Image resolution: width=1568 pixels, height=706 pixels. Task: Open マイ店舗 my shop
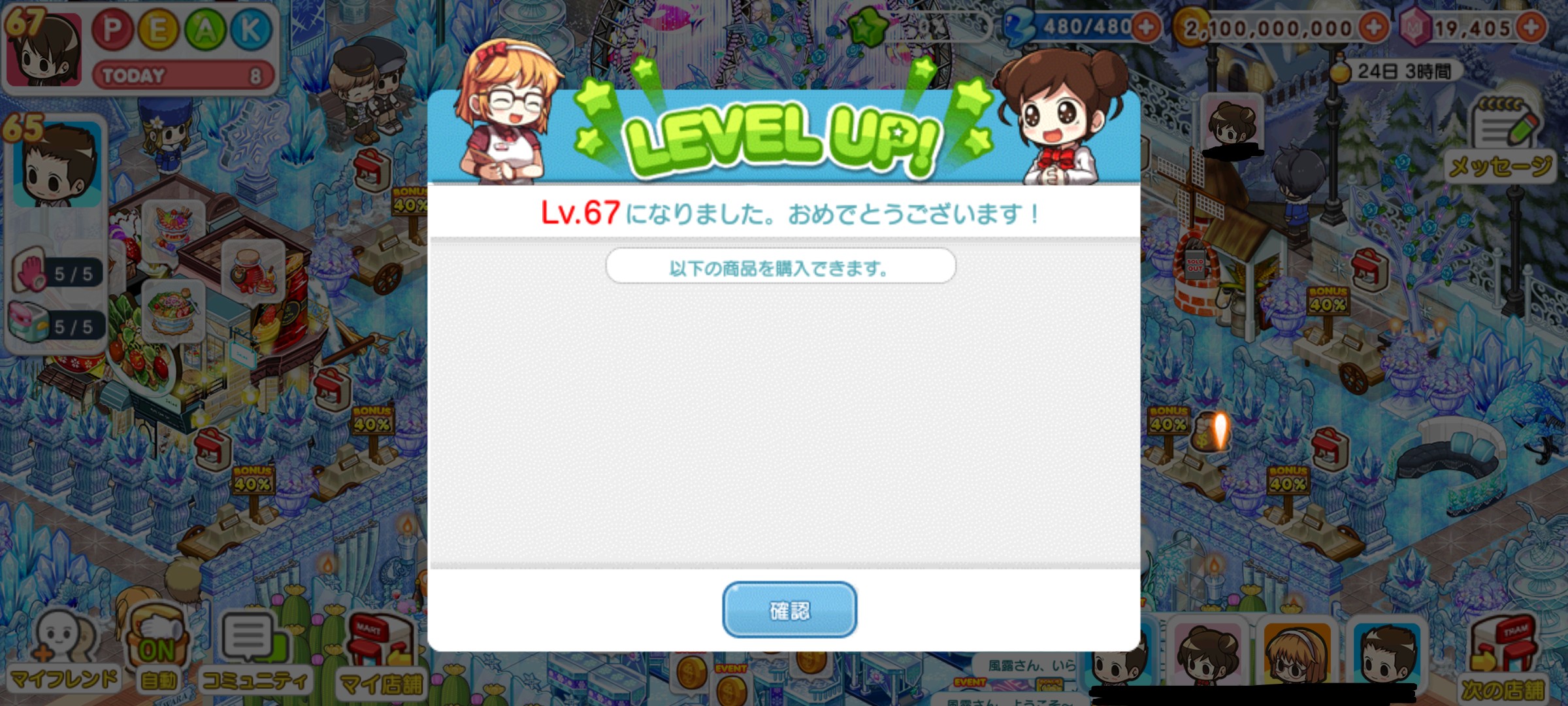point(381,654)
